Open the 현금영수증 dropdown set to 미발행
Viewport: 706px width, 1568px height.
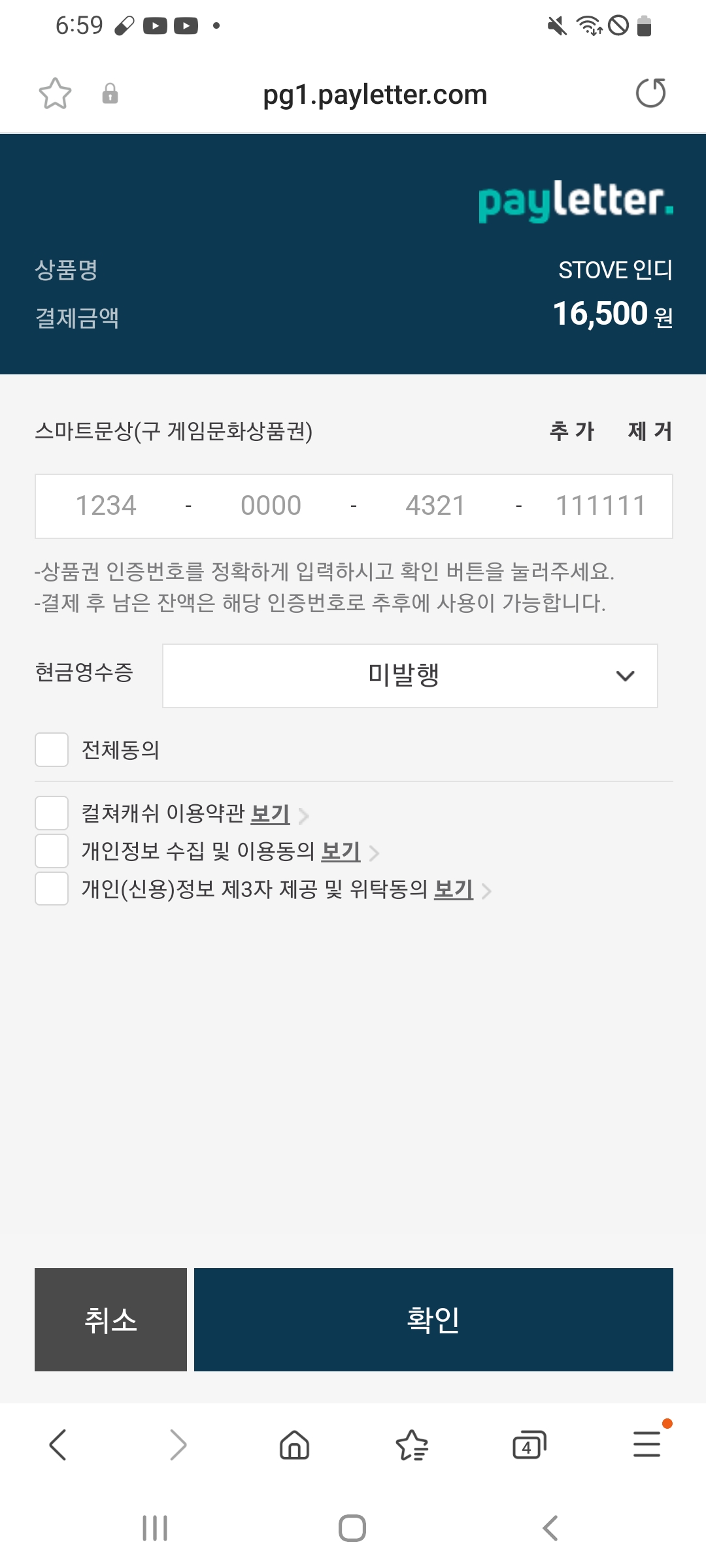(x=410, y=676)
